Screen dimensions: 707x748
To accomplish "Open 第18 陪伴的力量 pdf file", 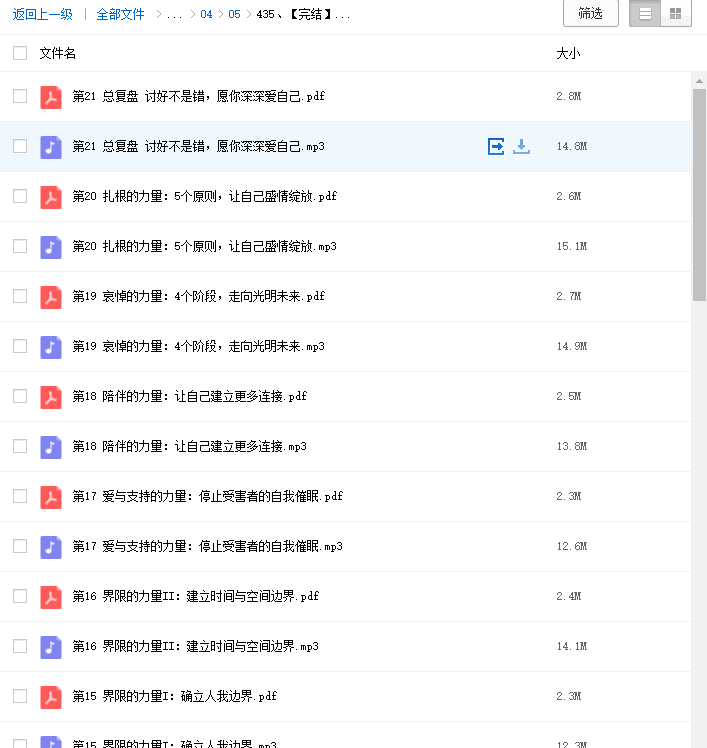I will coord(189,397).
